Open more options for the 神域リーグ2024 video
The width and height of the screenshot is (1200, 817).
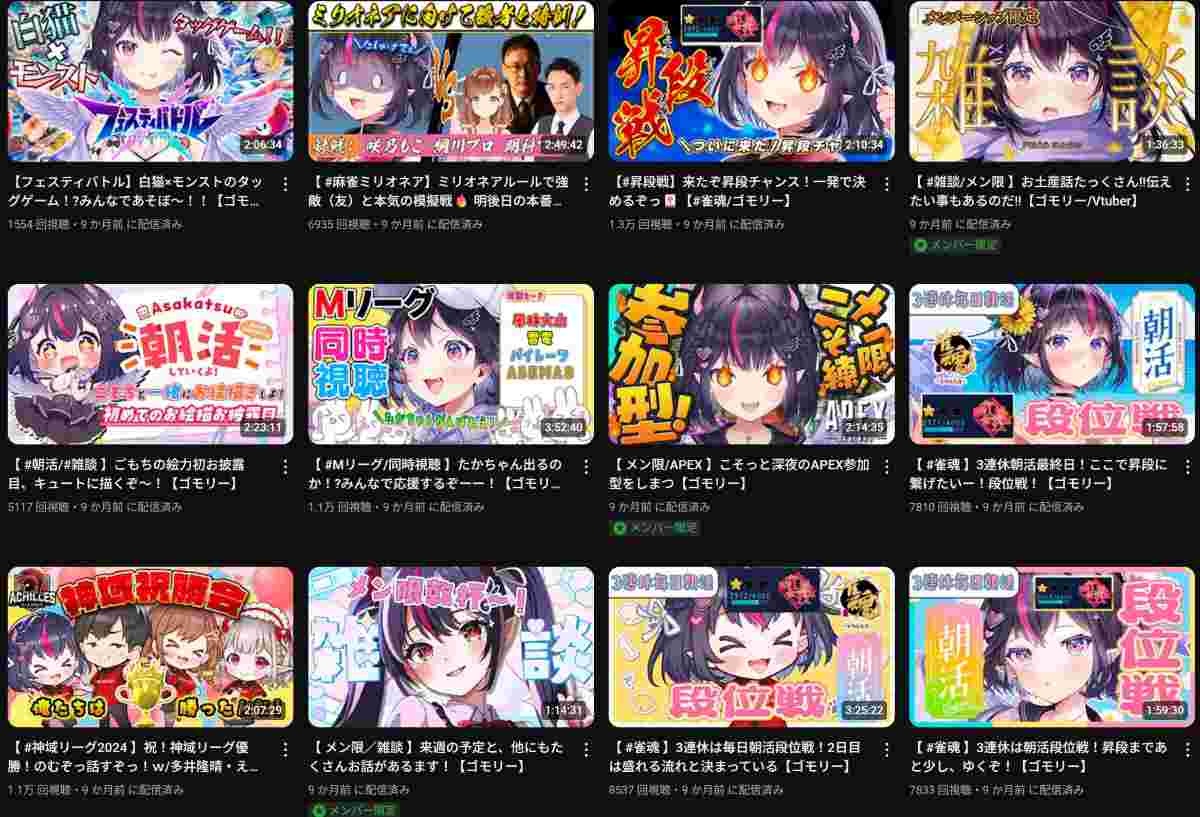click(x=285, y=750)
